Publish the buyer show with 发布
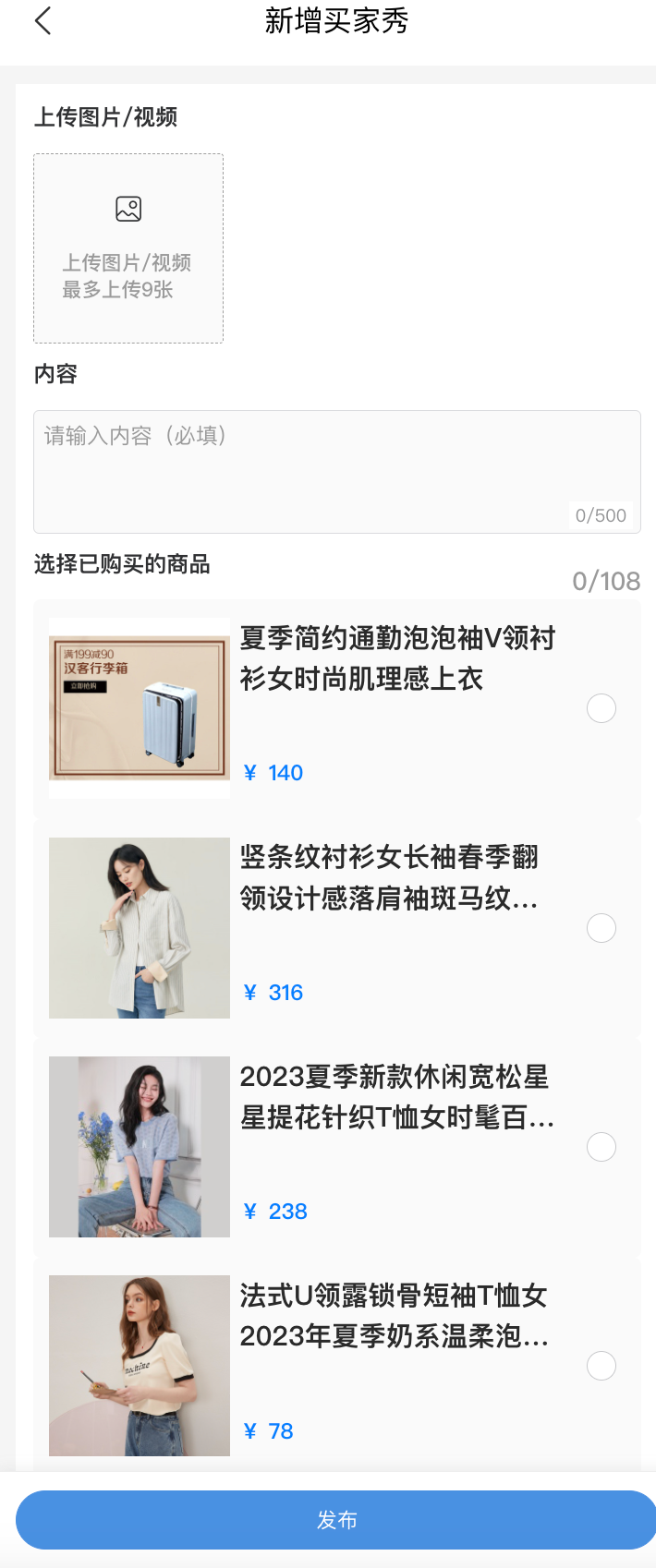The width and height of the screenshot is (656, 1568). point(336,1520)
